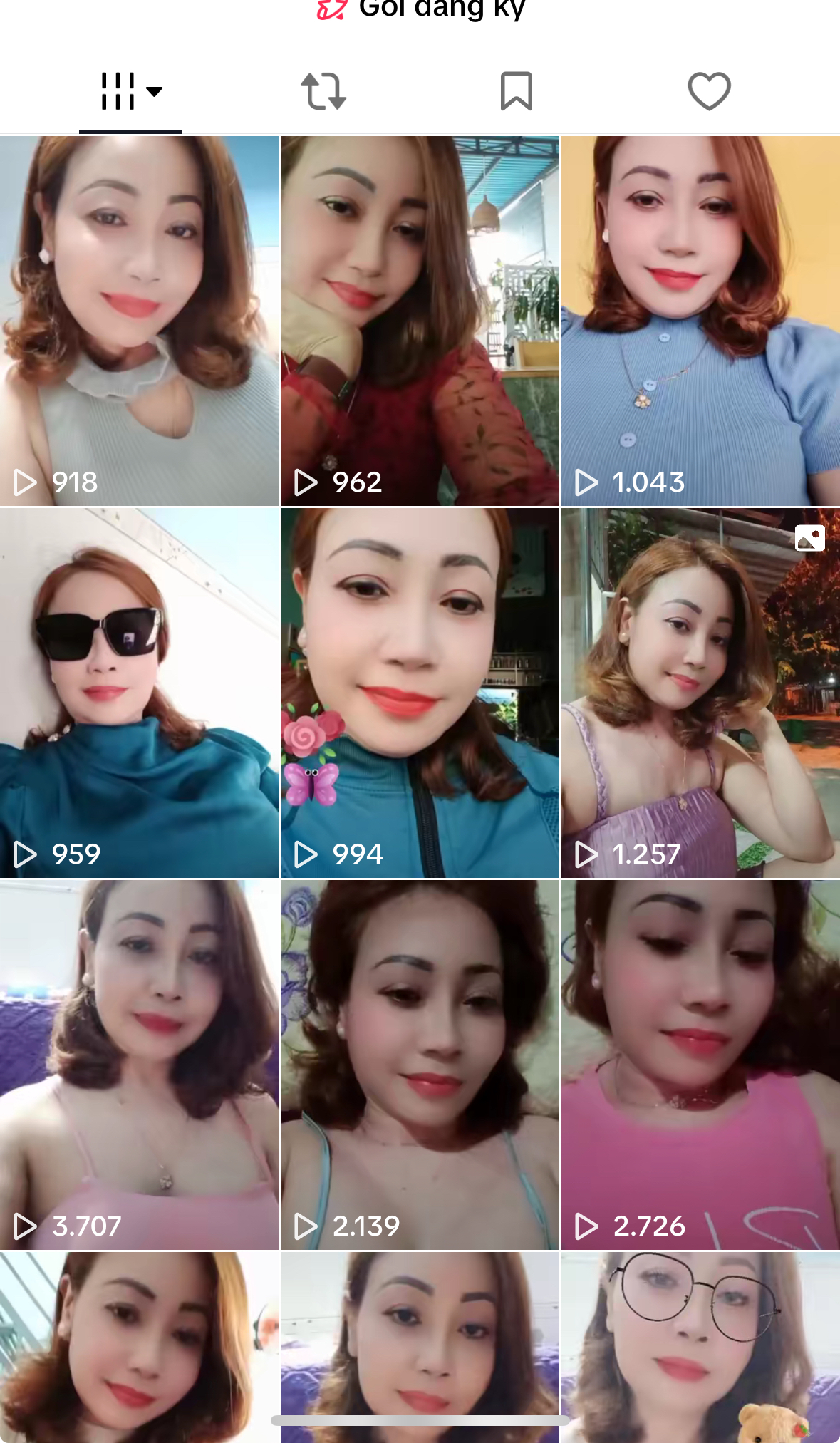The width and height of the screenshot is (840, 1443).
Task: Play the video with 962 views
Action: (x=420, y=321)
